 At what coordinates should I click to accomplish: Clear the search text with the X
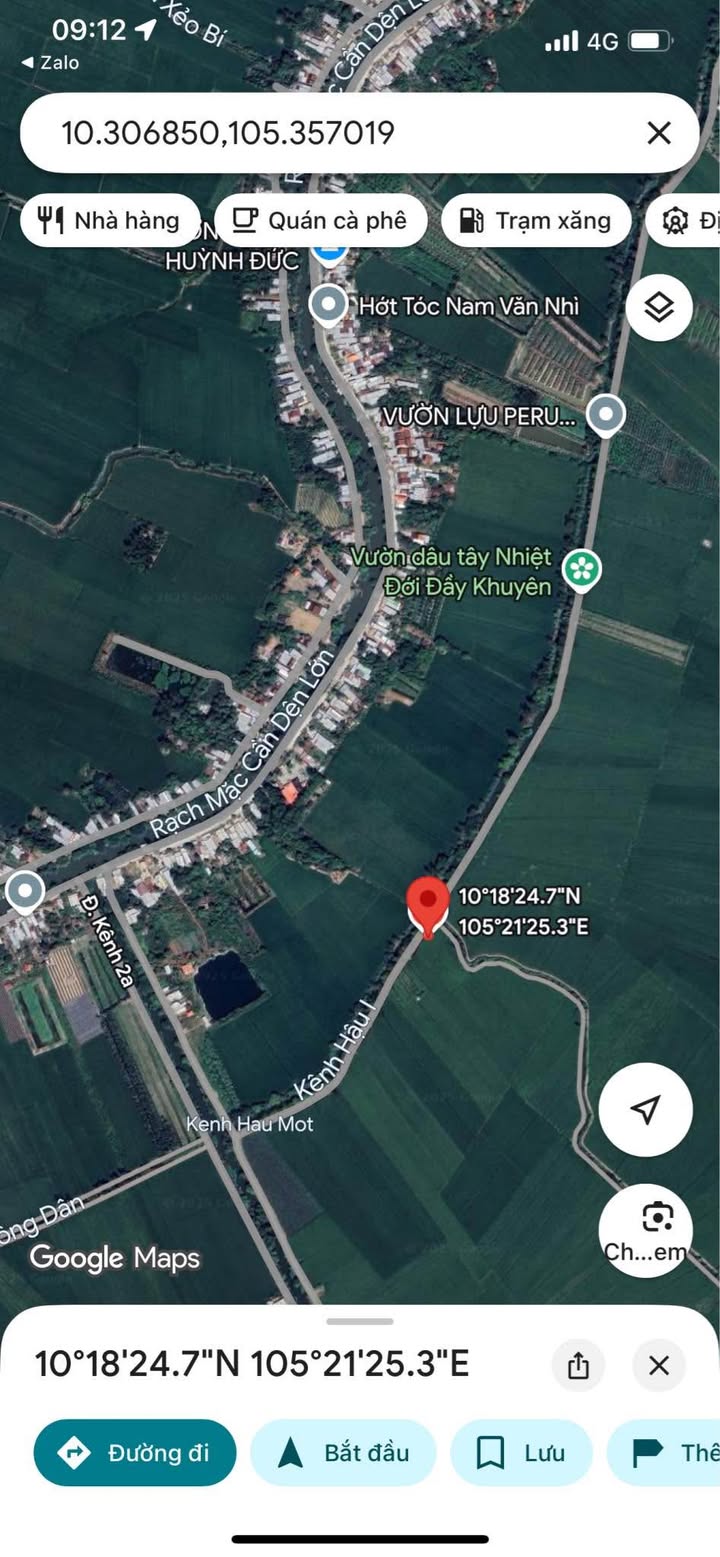[x=658, y=133]
